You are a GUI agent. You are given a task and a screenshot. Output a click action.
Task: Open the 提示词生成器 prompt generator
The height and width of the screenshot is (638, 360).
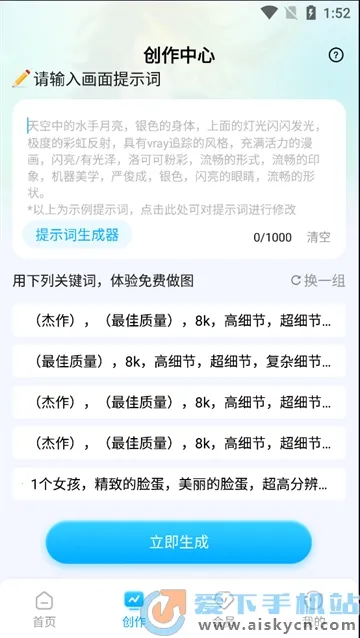[x=77, y=235]
